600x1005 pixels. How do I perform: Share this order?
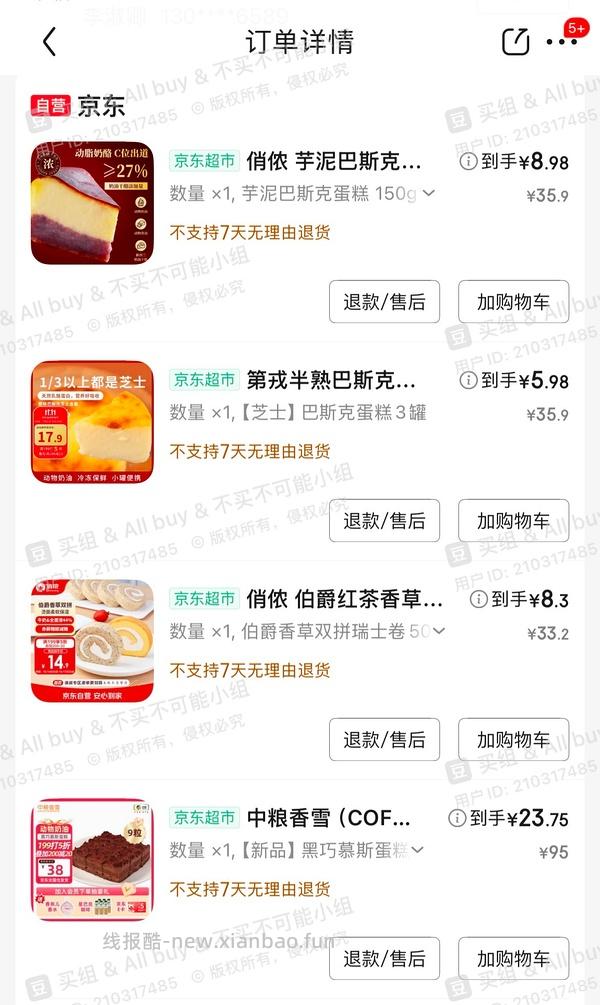[x=515, y=42]
